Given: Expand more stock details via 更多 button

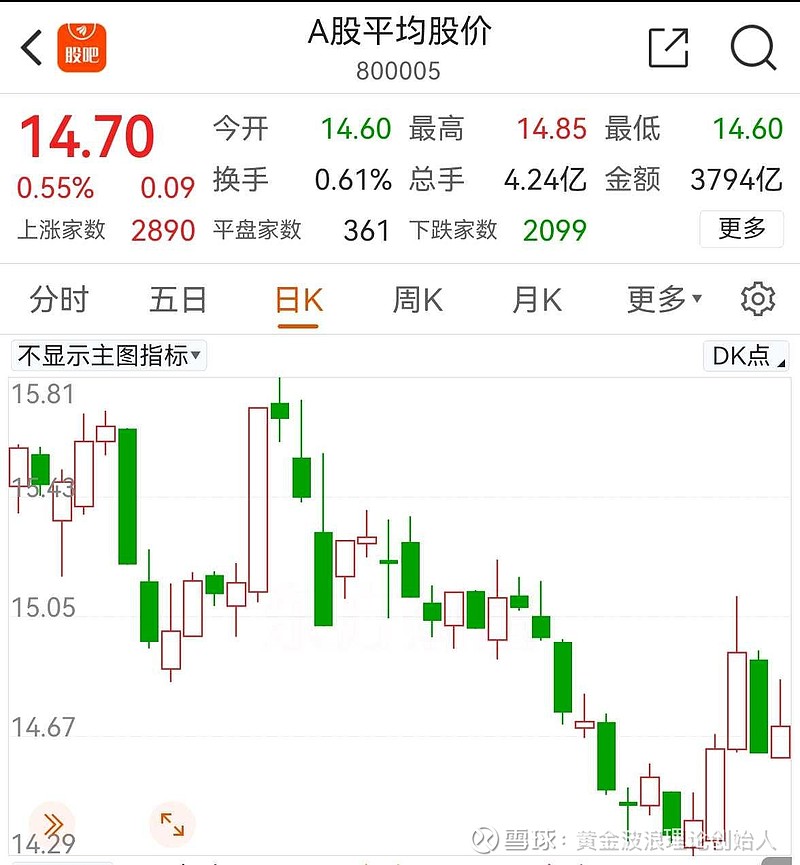Looking at the screenshot, I should click(x=741, y=229).
